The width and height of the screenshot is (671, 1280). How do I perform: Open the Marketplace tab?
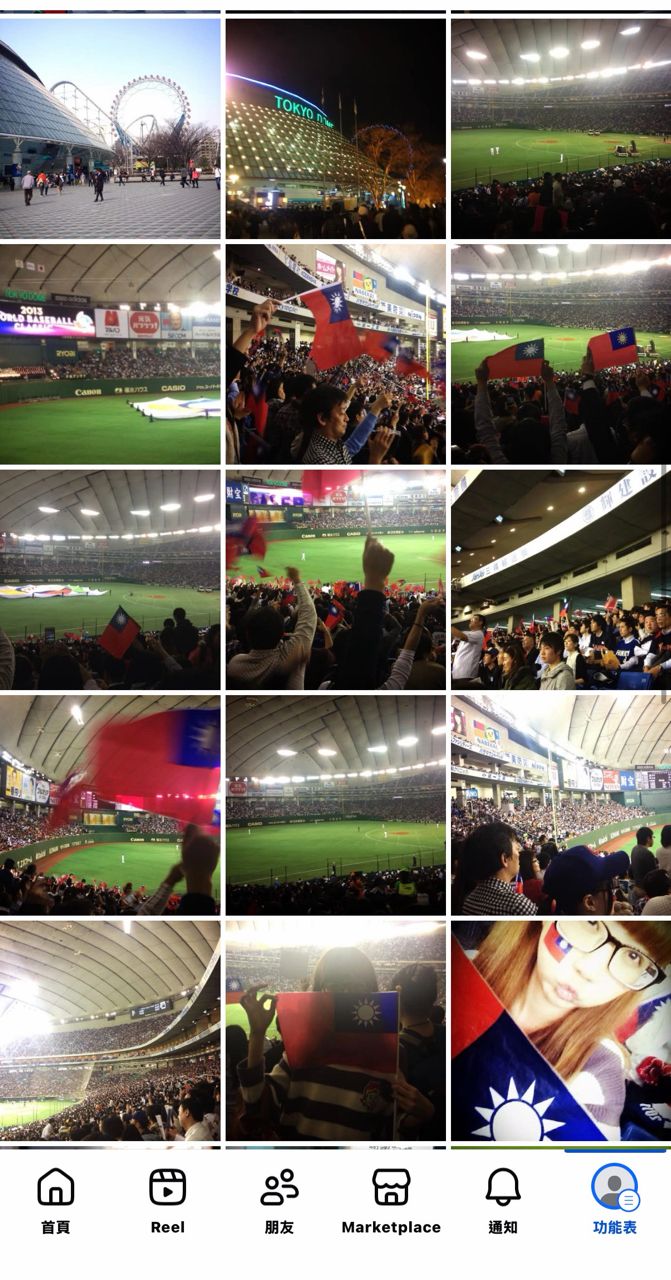391,1201
